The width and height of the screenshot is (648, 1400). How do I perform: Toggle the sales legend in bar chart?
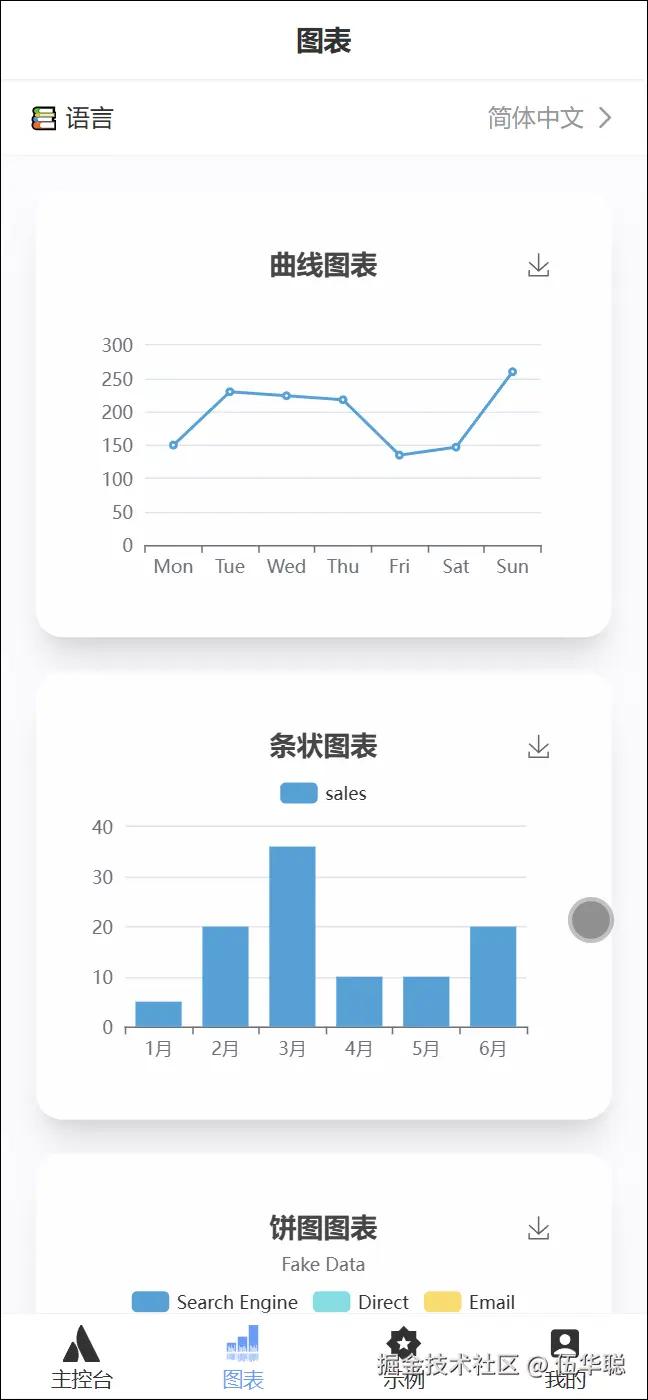323,794
